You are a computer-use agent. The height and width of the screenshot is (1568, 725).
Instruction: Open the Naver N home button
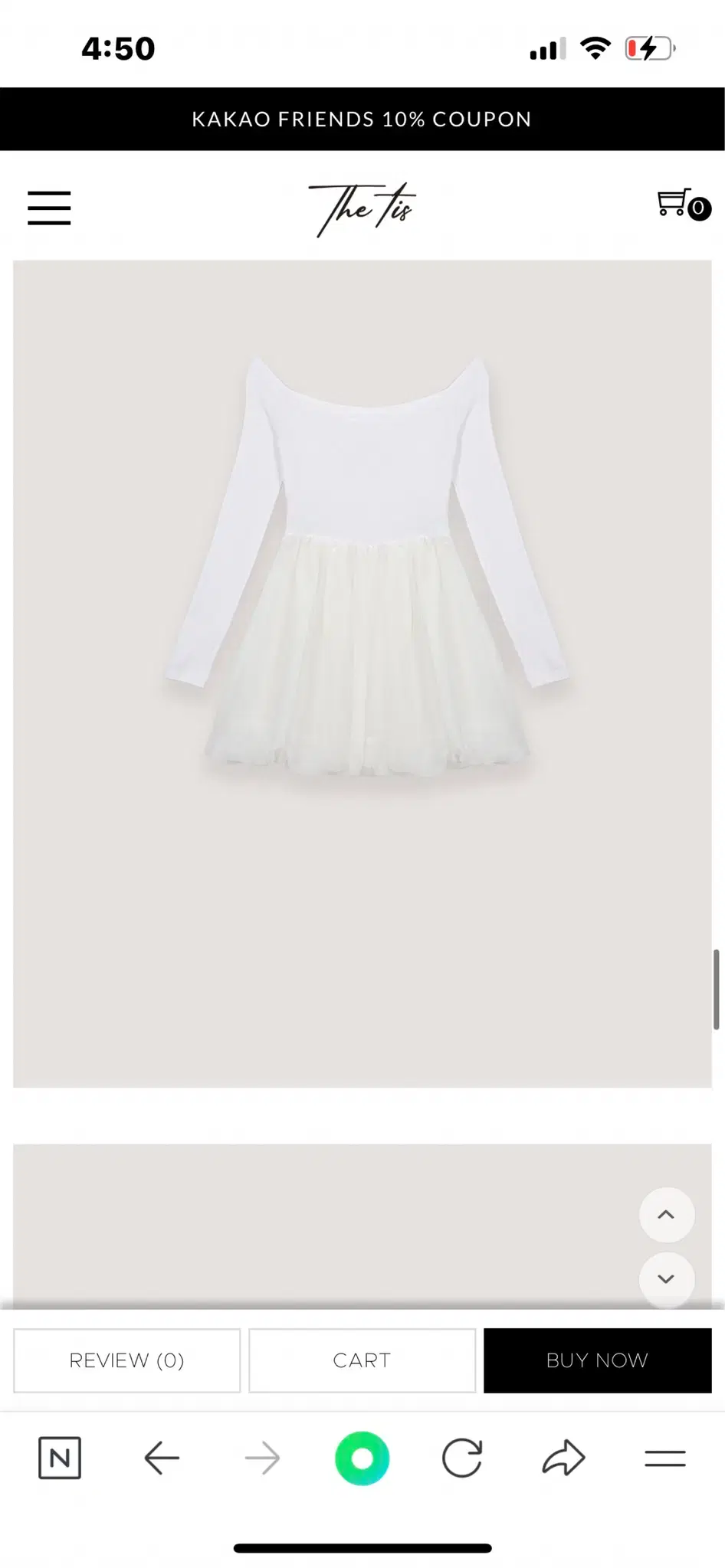tap(60, 1458)
